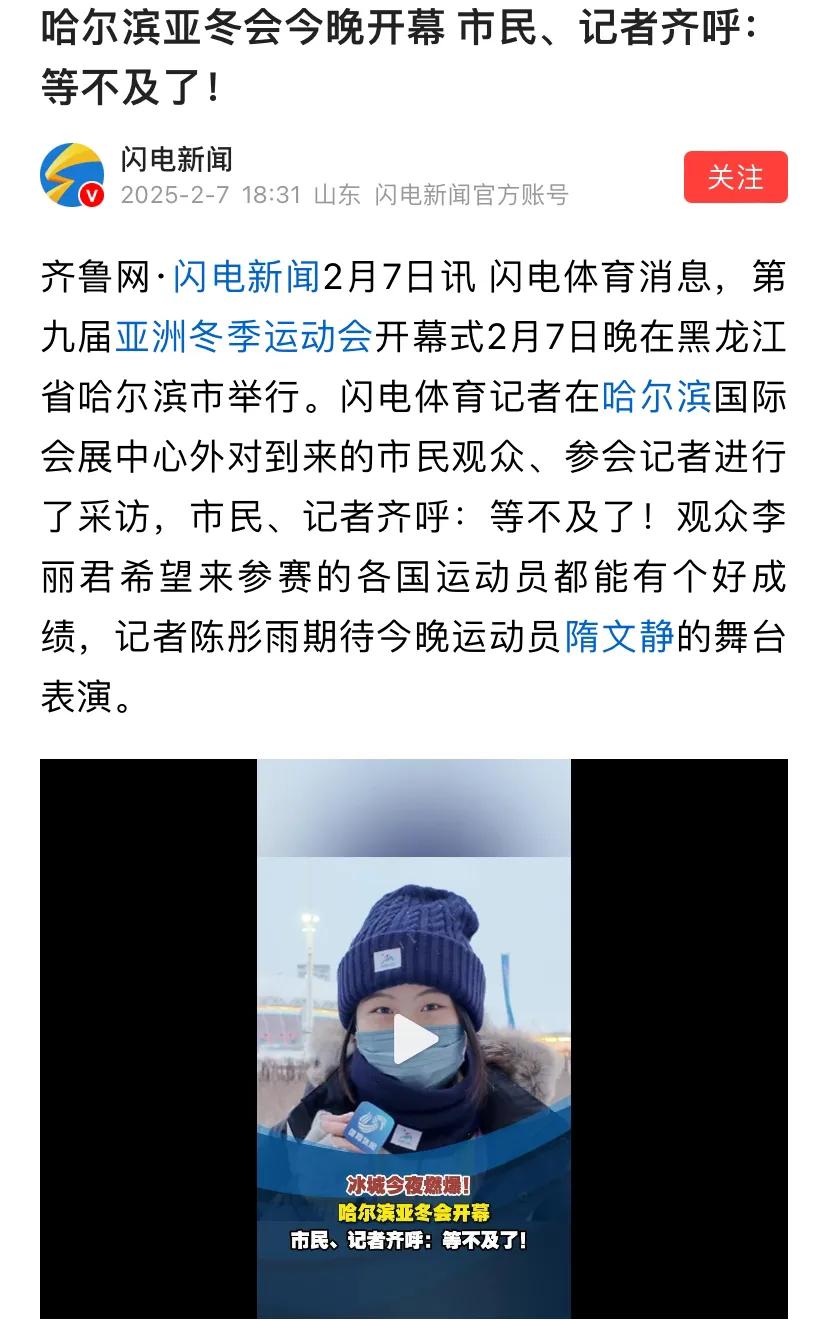
Task: Play the embedded news video
Action: [x=414, y=1039]
